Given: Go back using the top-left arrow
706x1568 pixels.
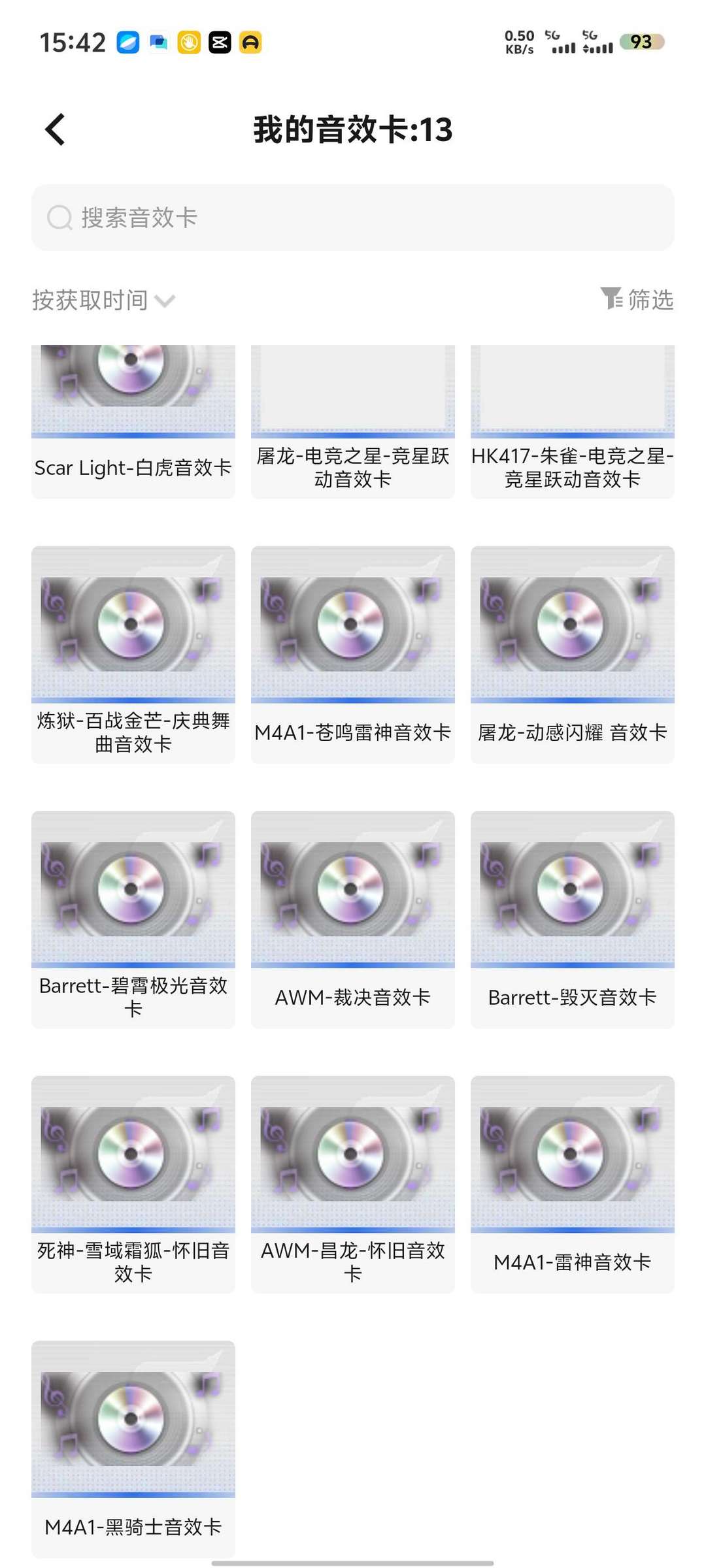Looking at the screenshot, I should 56,129.
